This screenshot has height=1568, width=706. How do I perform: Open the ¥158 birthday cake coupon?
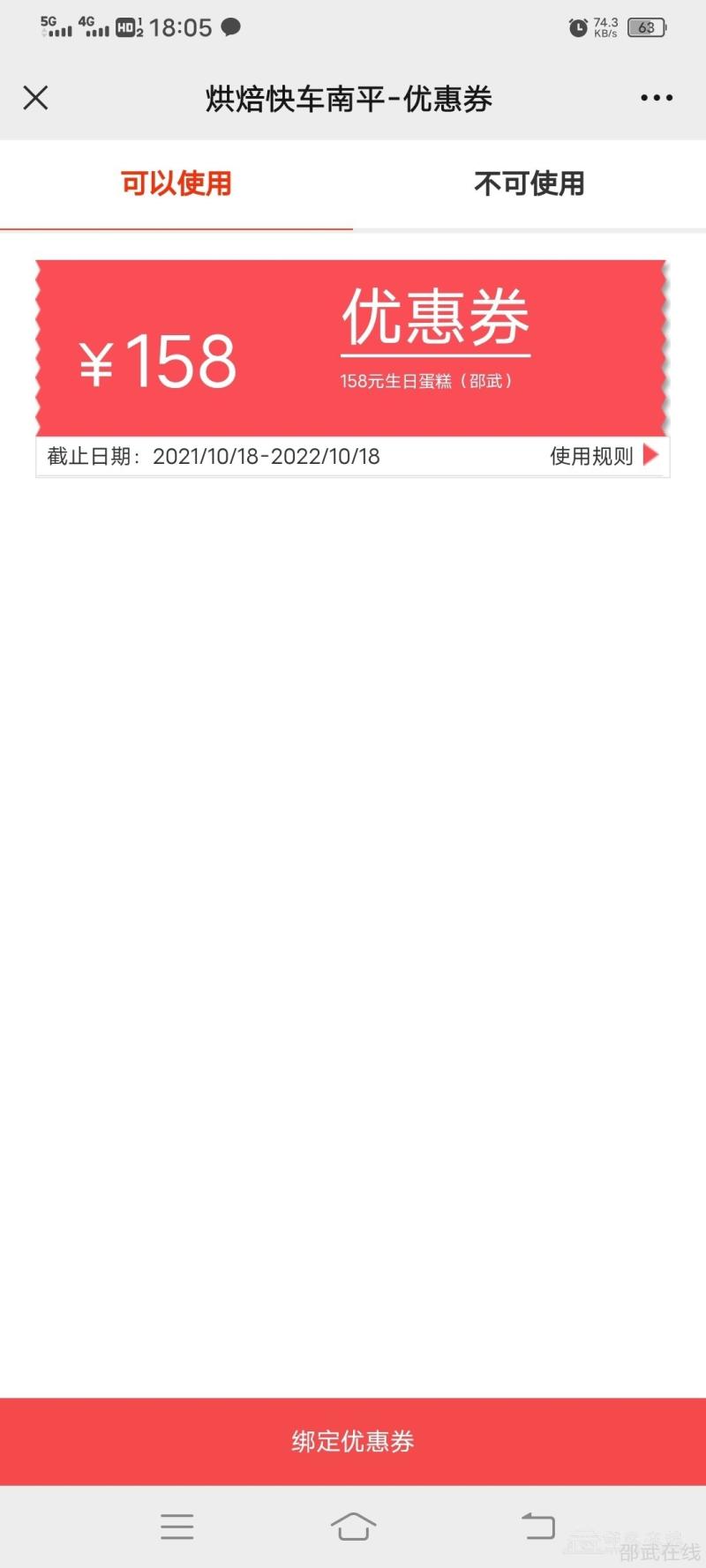pyautogui.click(x=351, y=348)
